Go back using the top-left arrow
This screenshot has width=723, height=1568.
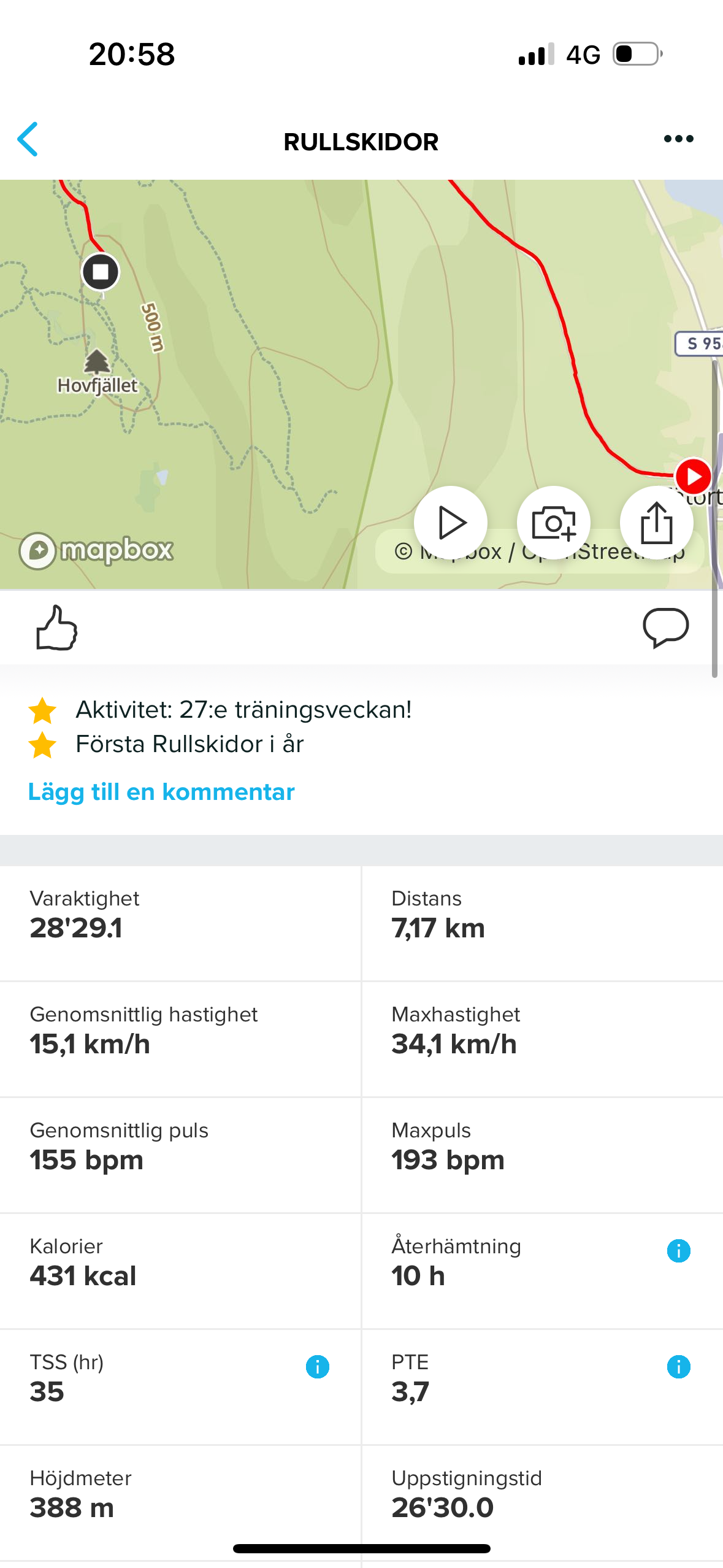28,139
